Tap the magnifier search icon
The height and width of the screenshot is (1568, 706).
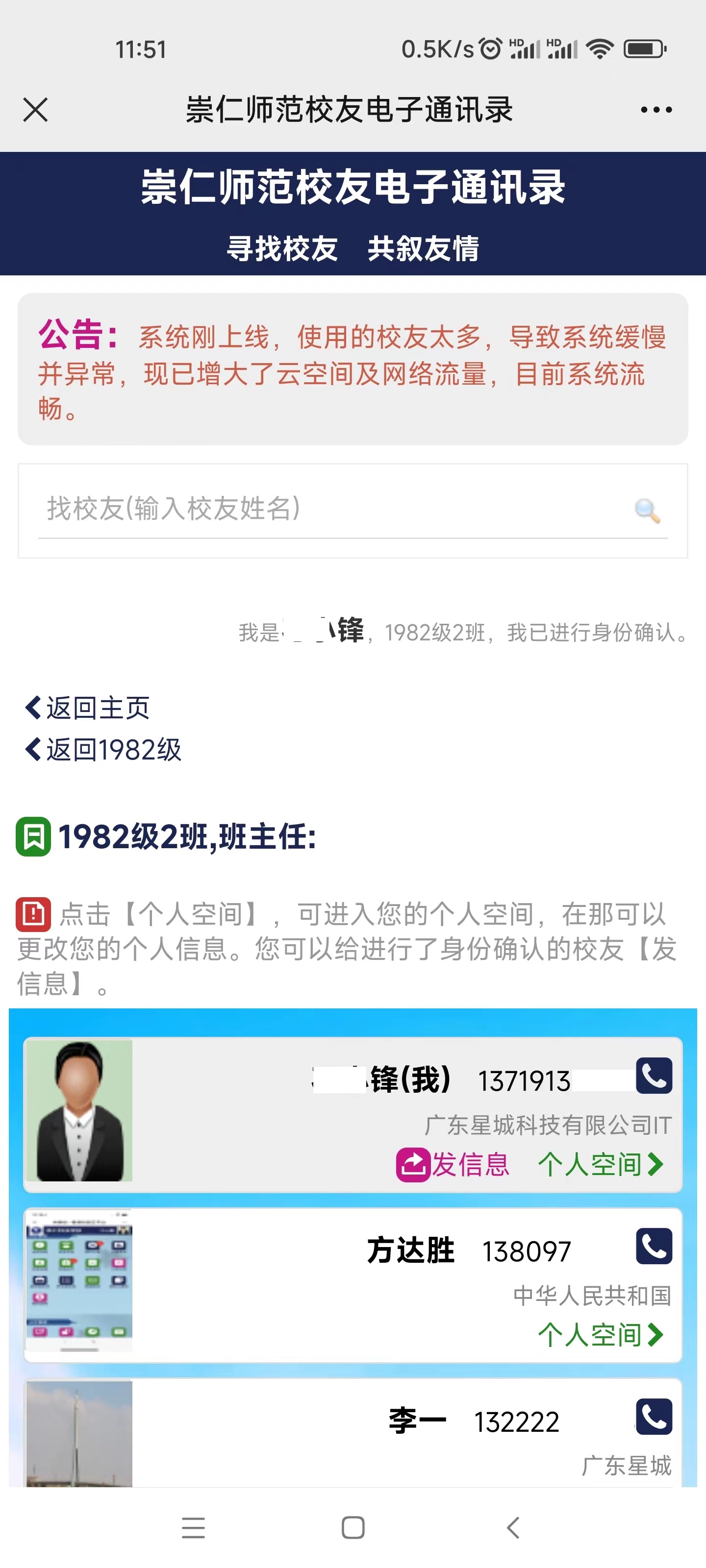click(646, 510)
